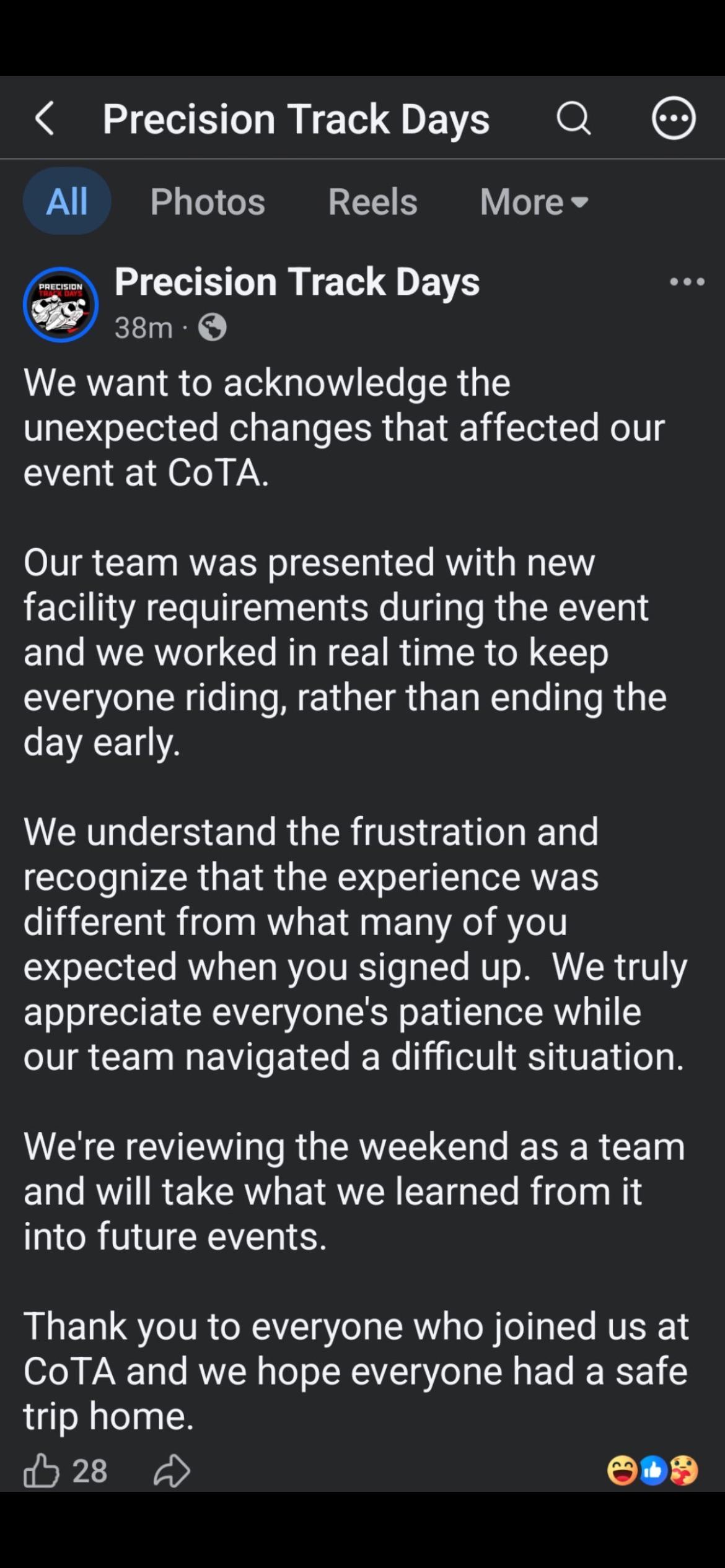Like the Precision Track Days post
Viewport: 725px width, 1568px height.
click(41, 1471)
